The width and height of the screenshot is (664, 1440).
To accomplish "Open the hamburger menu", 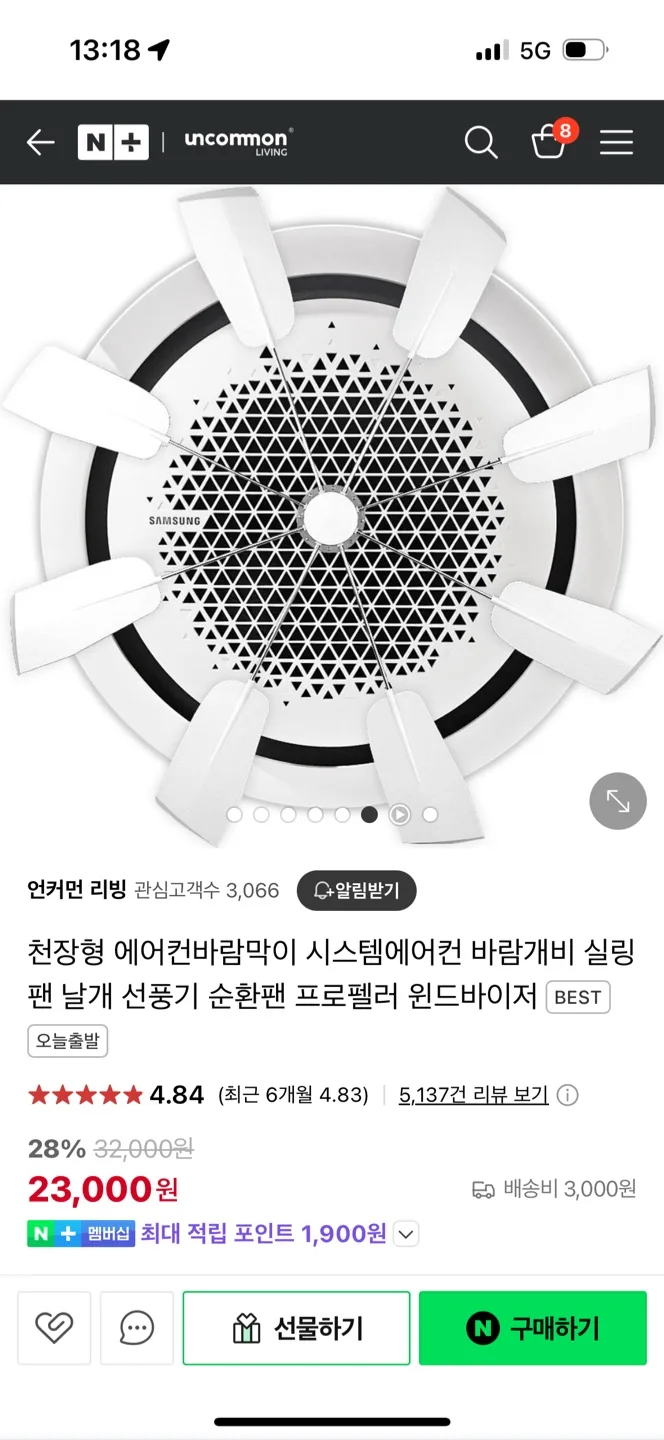I will (616, 143).
